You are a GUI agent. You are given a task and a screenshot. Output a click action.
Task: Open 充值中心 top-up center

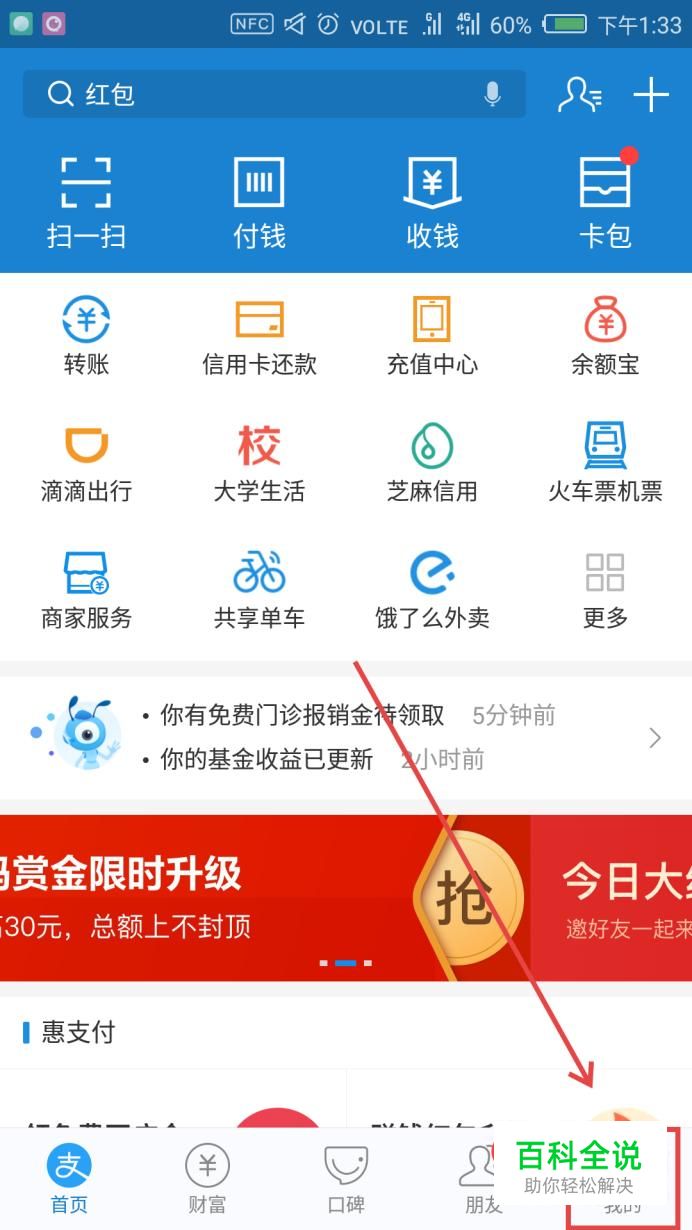coord(432,336)
